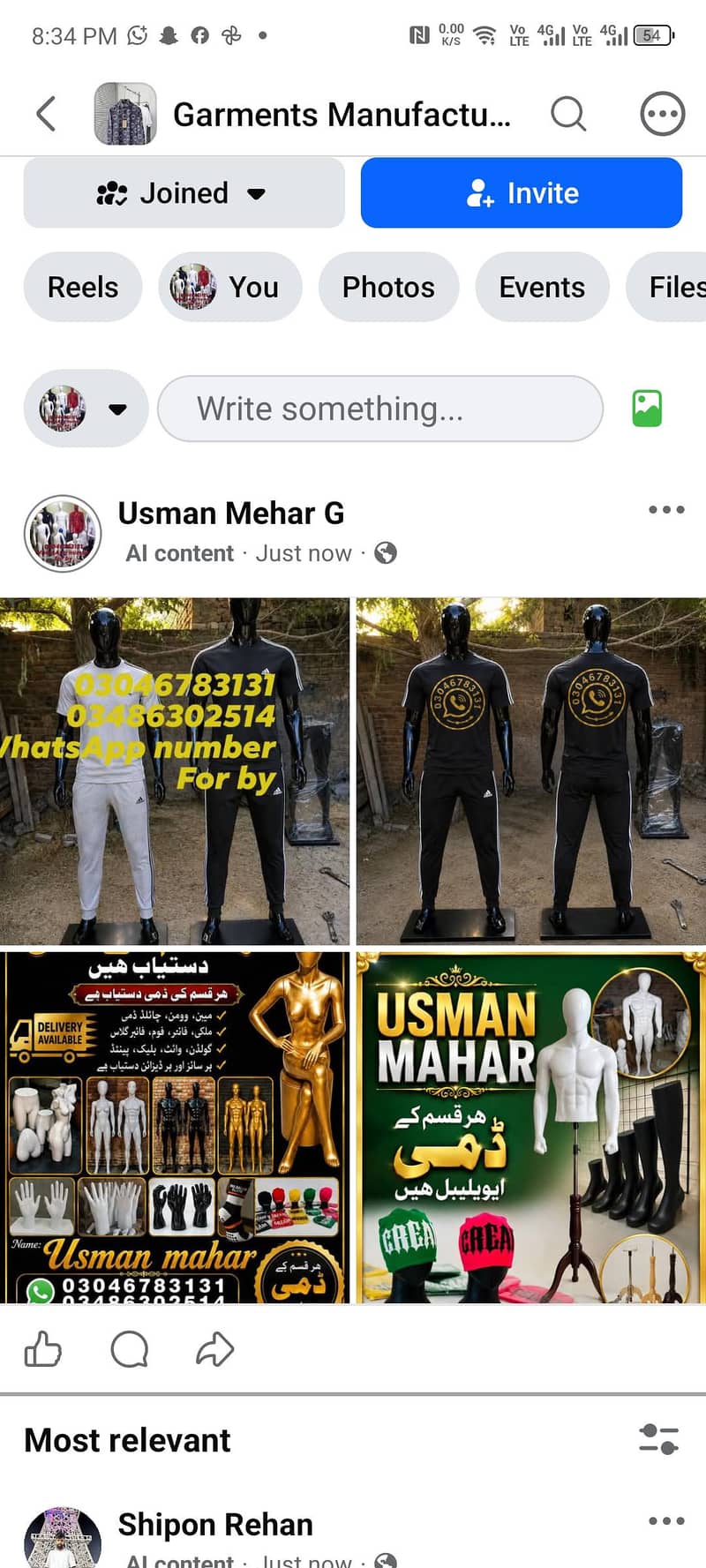Open options for Usman Mehar G's post
706x1568 pixels.
(666, 510)
